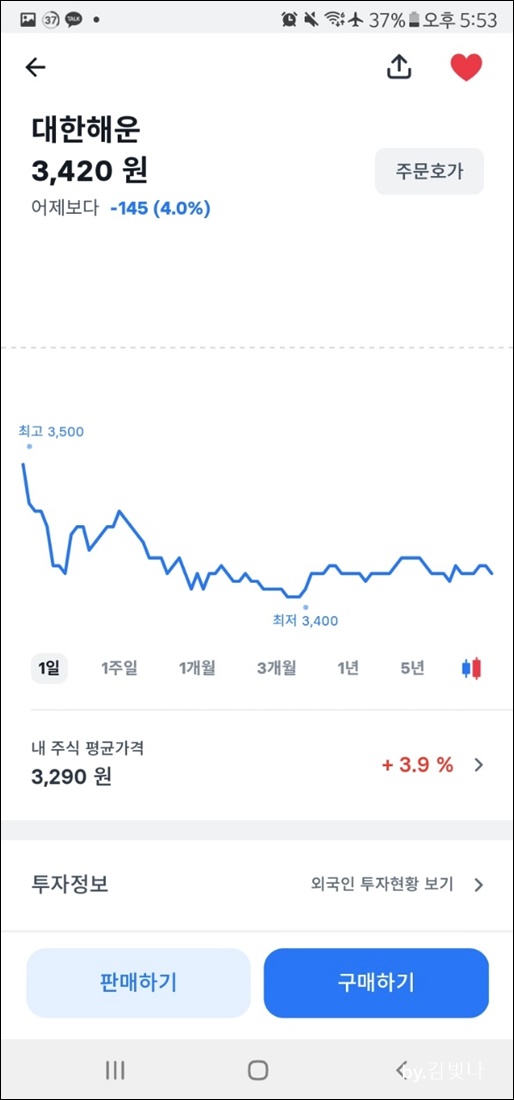Share this 대한해운 stock page
This screenshot has width=514, height=1100.
pos(399,67)
